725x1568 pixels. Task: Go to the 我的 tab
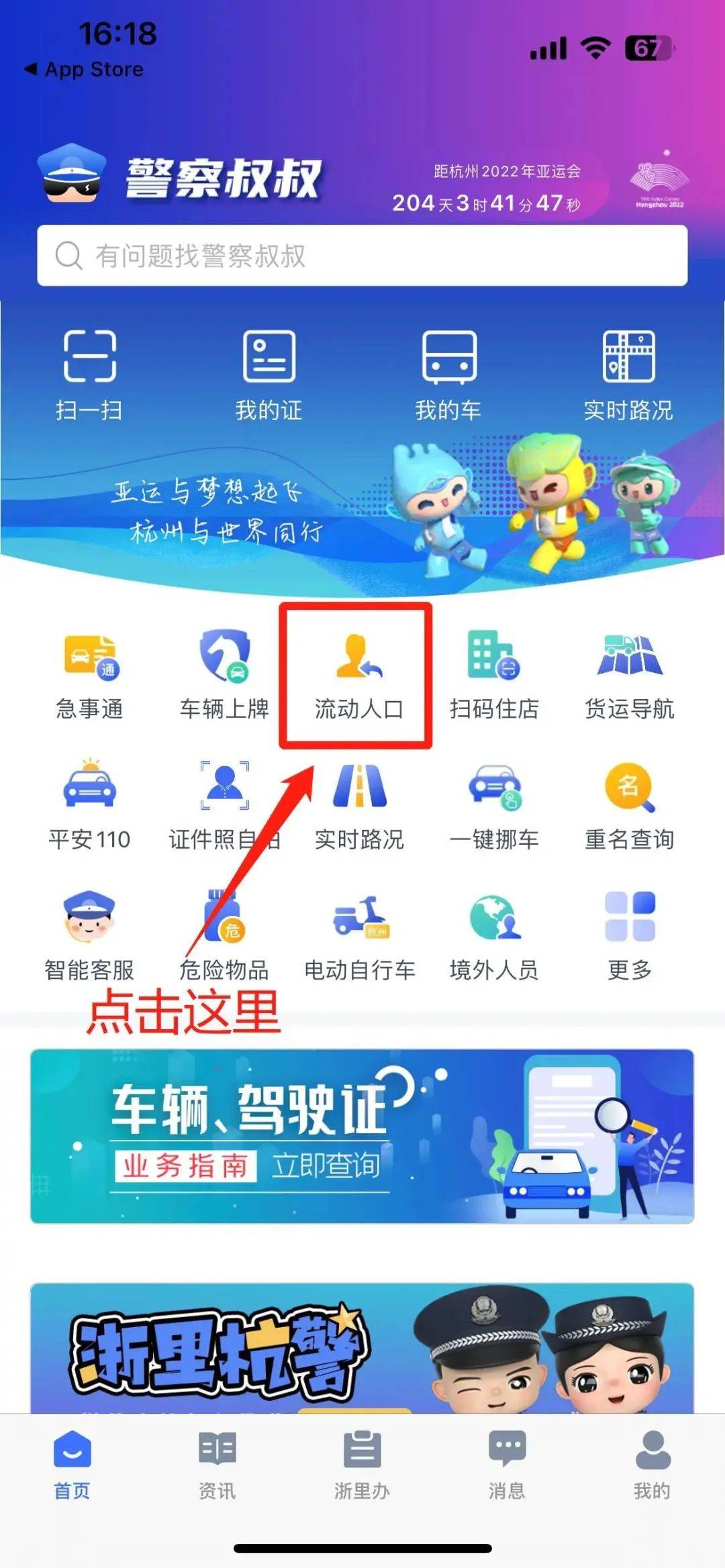[x=652, y=1465]
